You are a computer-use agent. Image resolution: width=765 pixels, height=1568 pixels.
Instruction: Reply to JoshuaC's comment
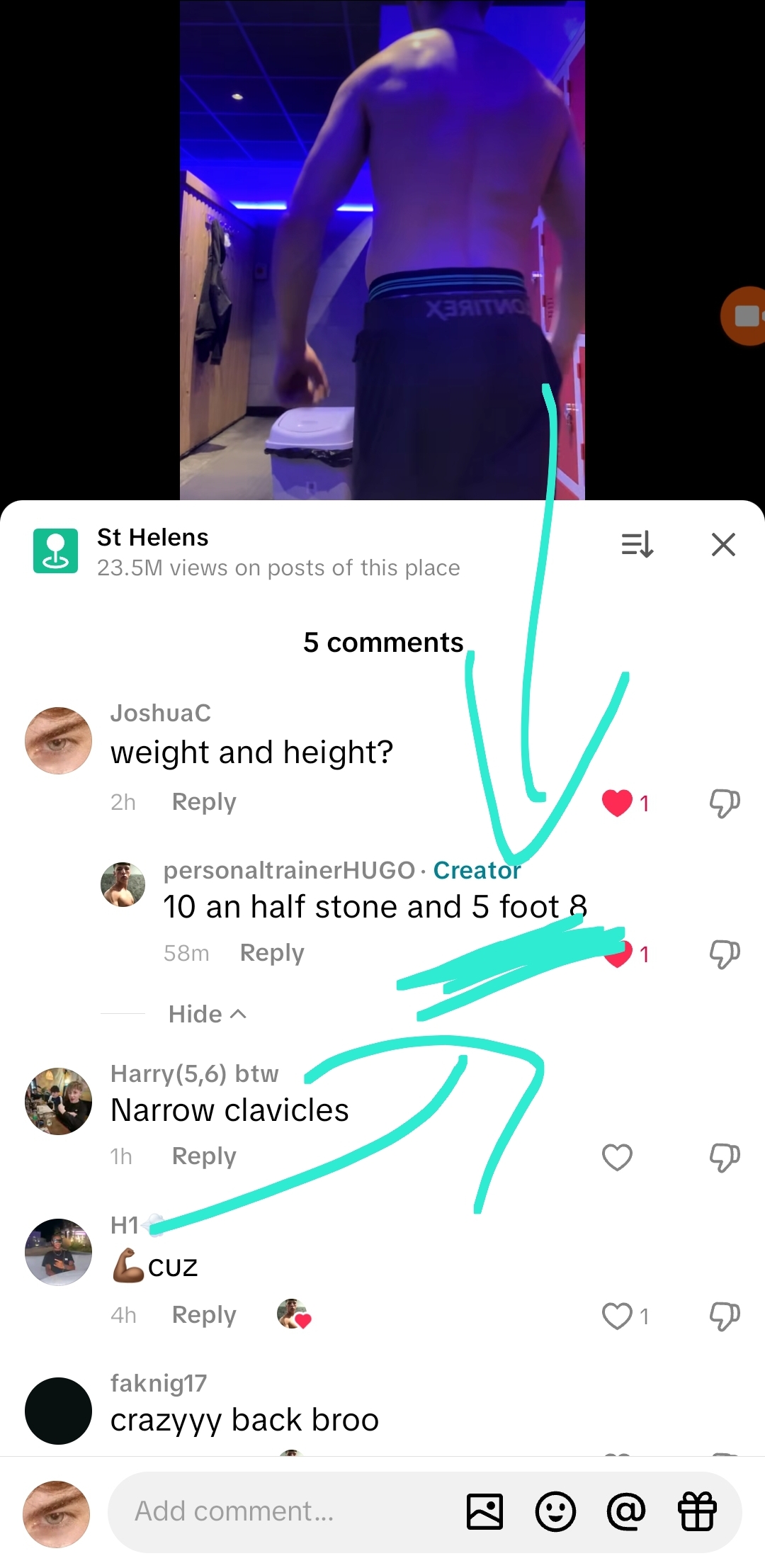[204, 802]
